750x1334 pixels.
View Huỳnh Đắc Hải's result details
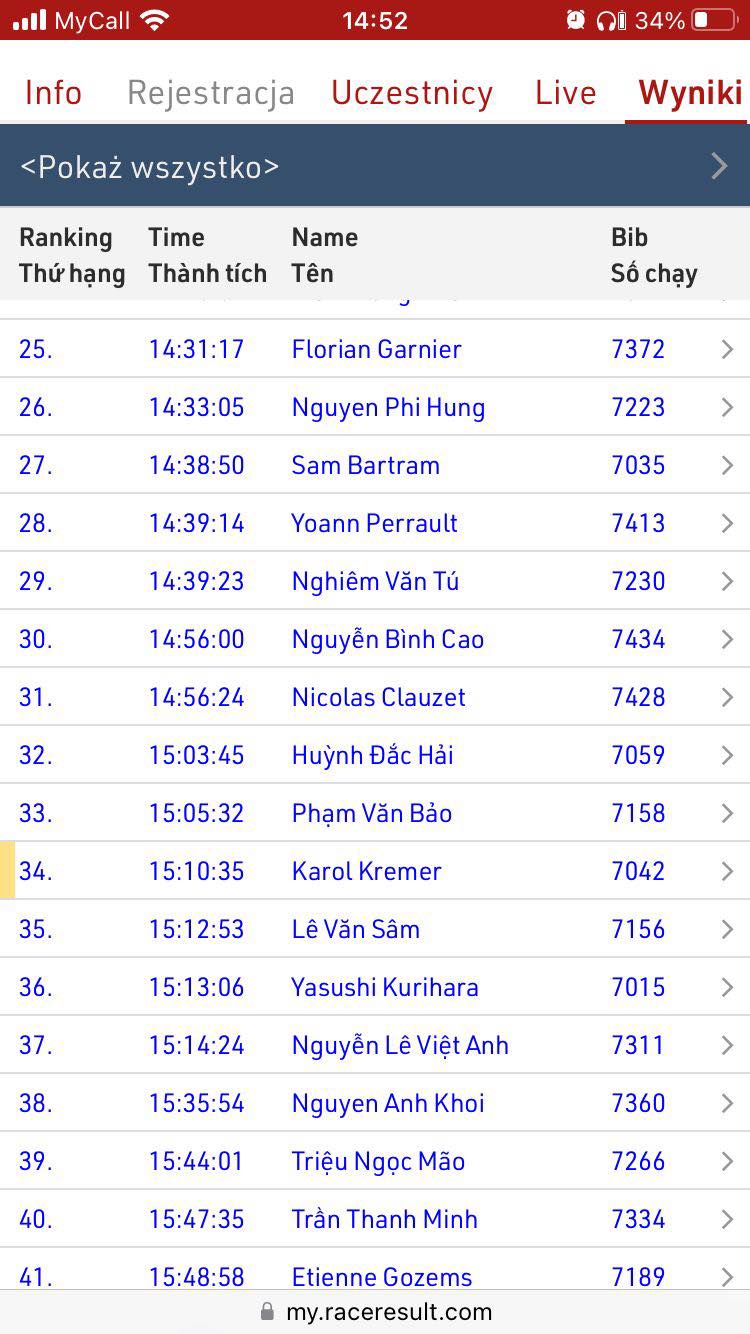[x=372, y=755]
